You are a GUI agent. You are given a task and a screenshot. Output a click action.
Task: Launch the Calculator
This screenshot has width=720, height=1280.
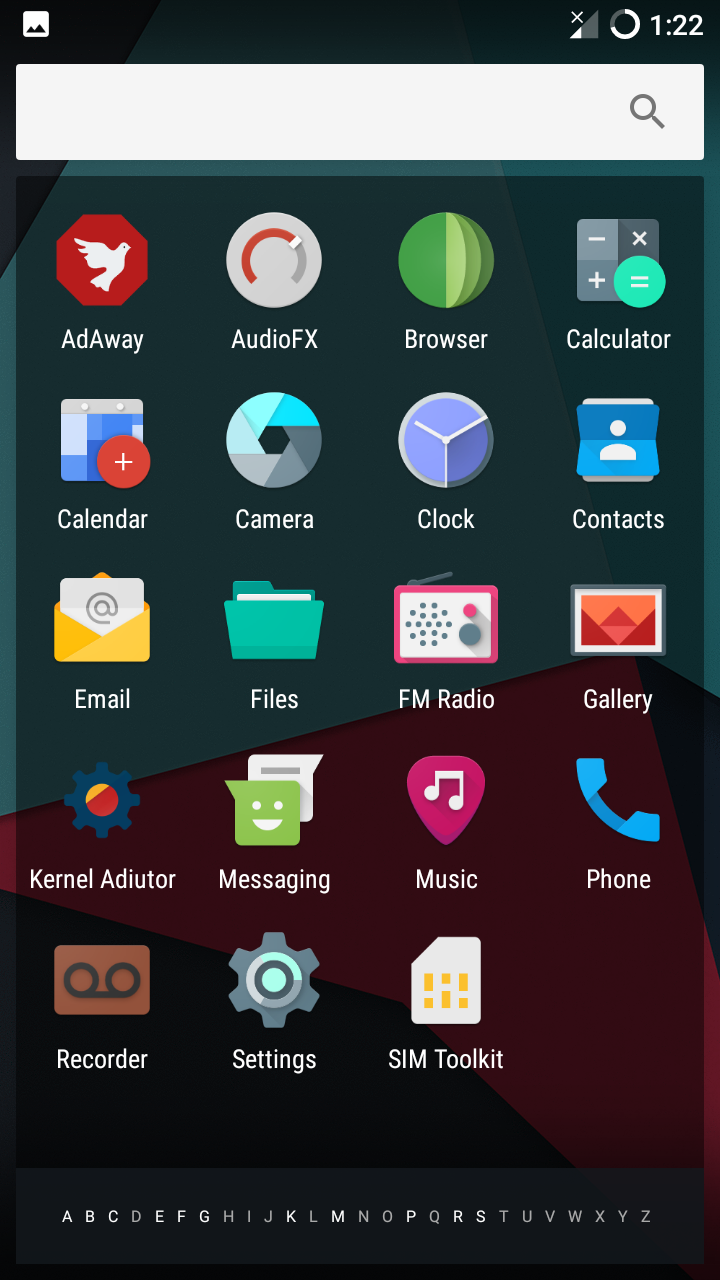tap(618, 262)
